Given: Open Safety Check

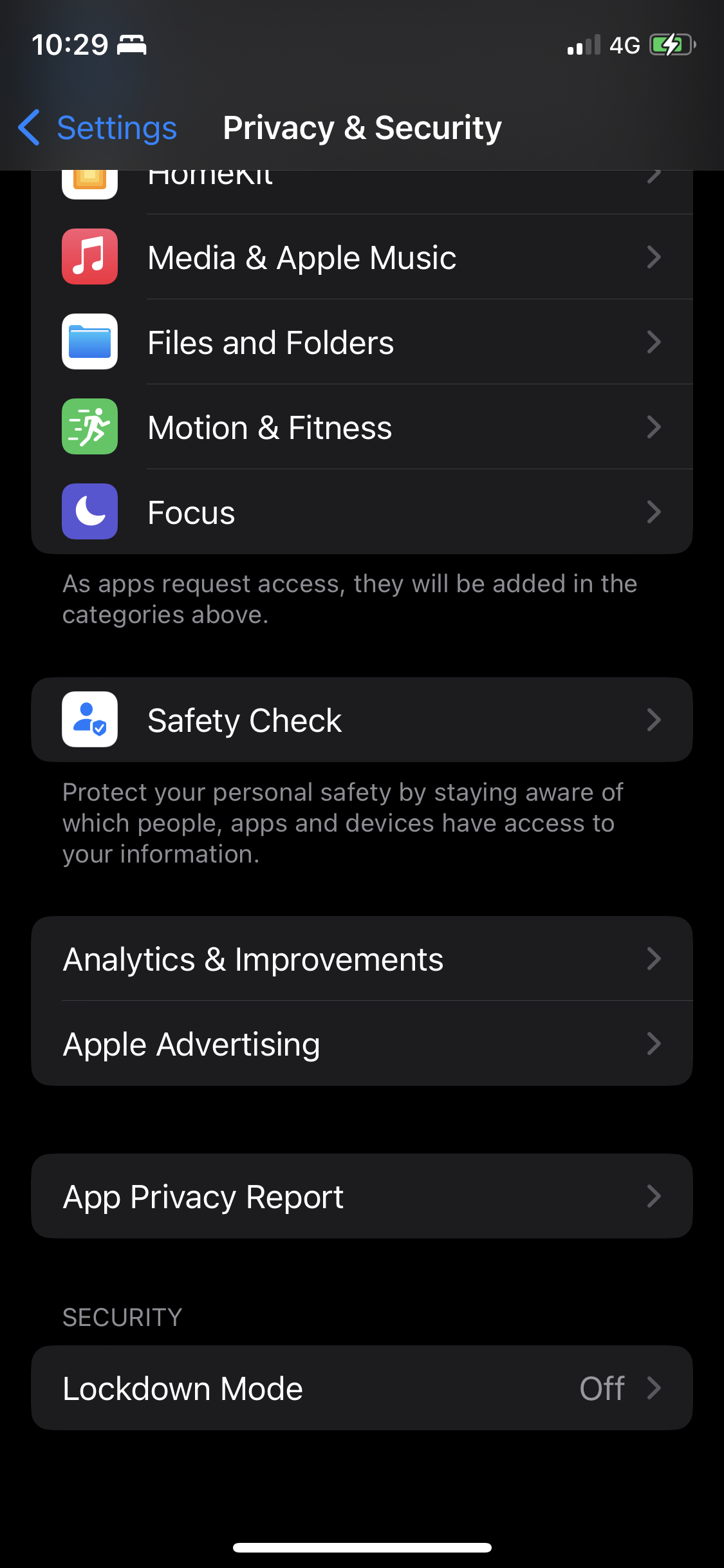Looking at the screenshot, I should 362,720.
